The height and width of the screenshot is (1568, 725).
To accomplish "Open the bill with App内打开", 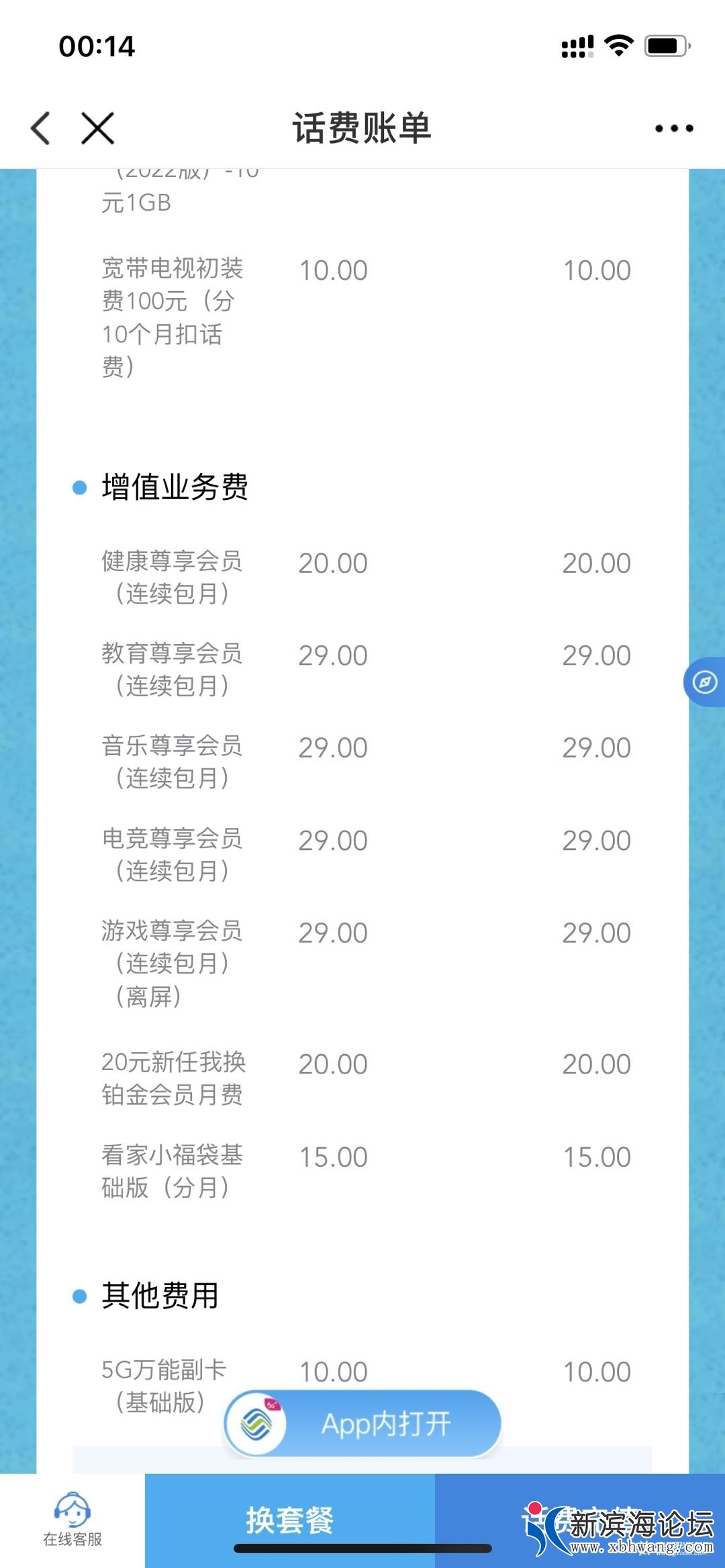I will (363, 1423).
